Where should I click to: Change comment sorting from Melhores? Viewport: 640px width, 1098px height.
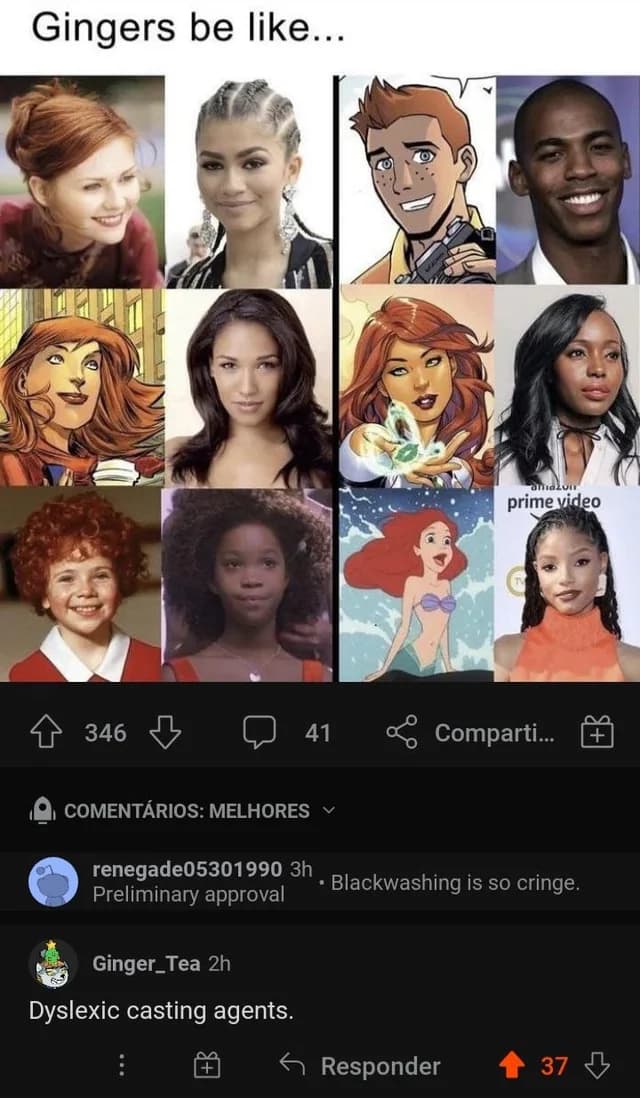196,811
